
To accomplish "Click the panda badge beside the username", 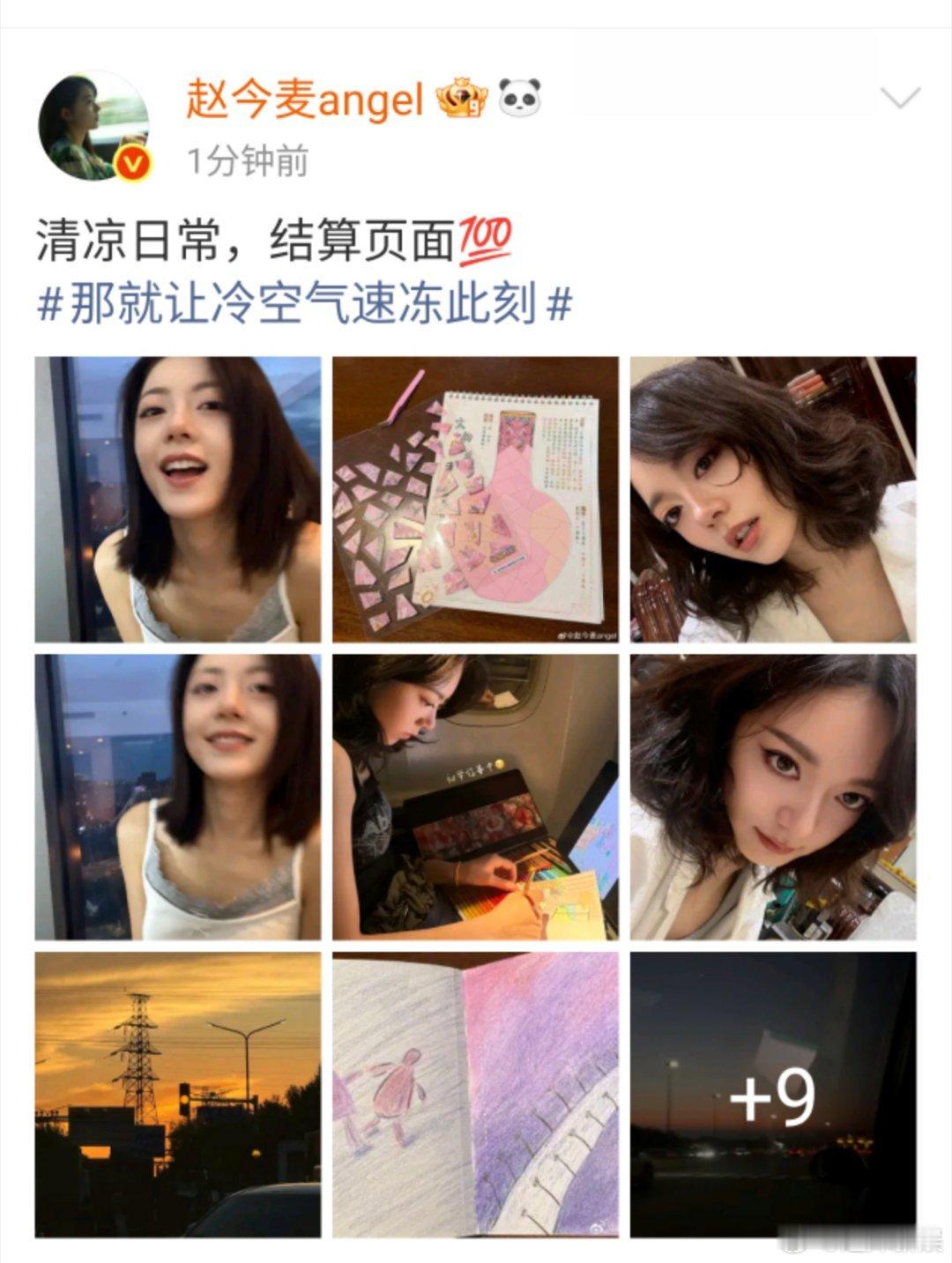I will tap(519, 100).
